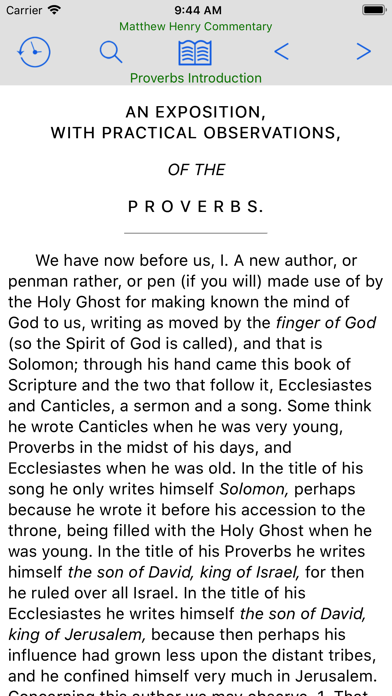Tap the Matthew Henry Commentary title

[196, 26]
